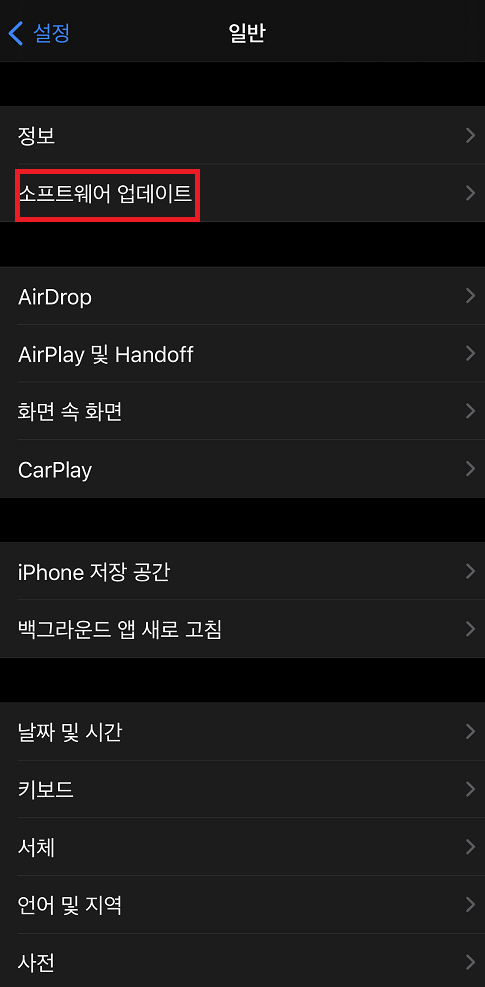Open 키보드 settings

242,789
